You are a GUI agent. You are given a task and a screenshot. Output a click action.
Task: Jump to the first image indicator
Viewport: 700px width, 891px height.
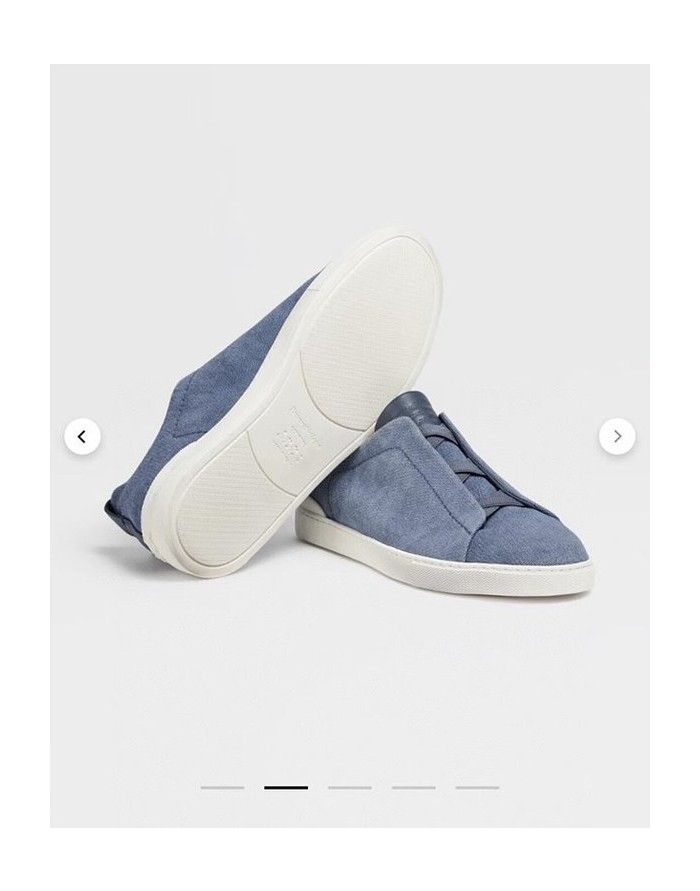coord(222,788)
